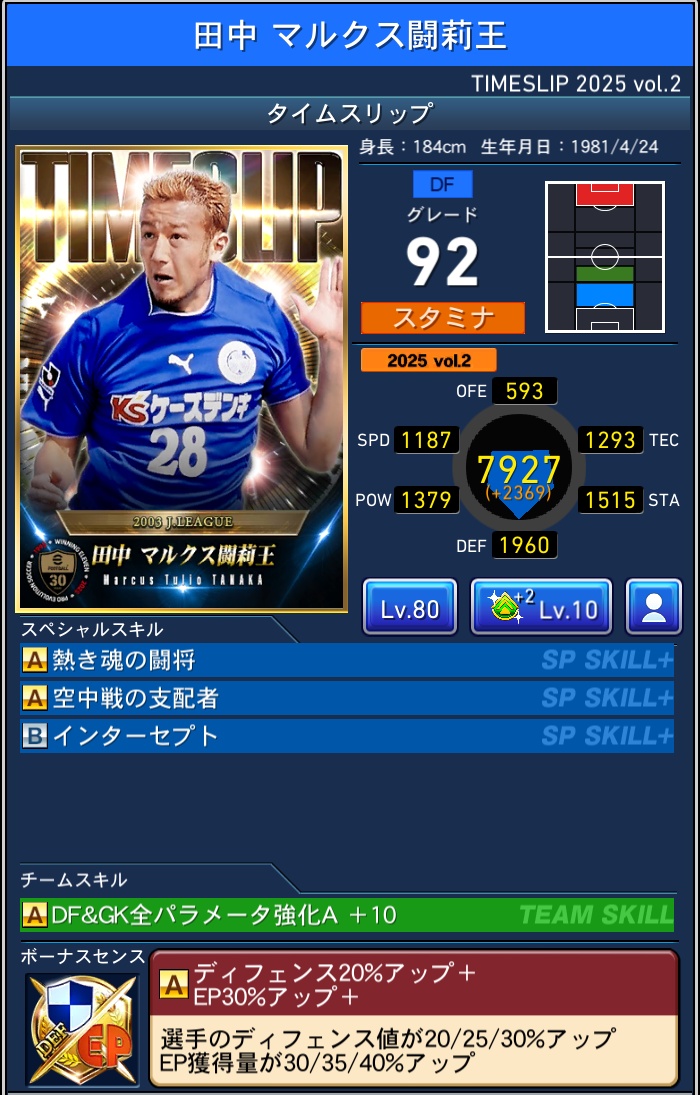Image resolution: width=700 pixels, height=1095 pixels.
Task: Open the インターセプト special skill row
Action: (x=347, y=736)
